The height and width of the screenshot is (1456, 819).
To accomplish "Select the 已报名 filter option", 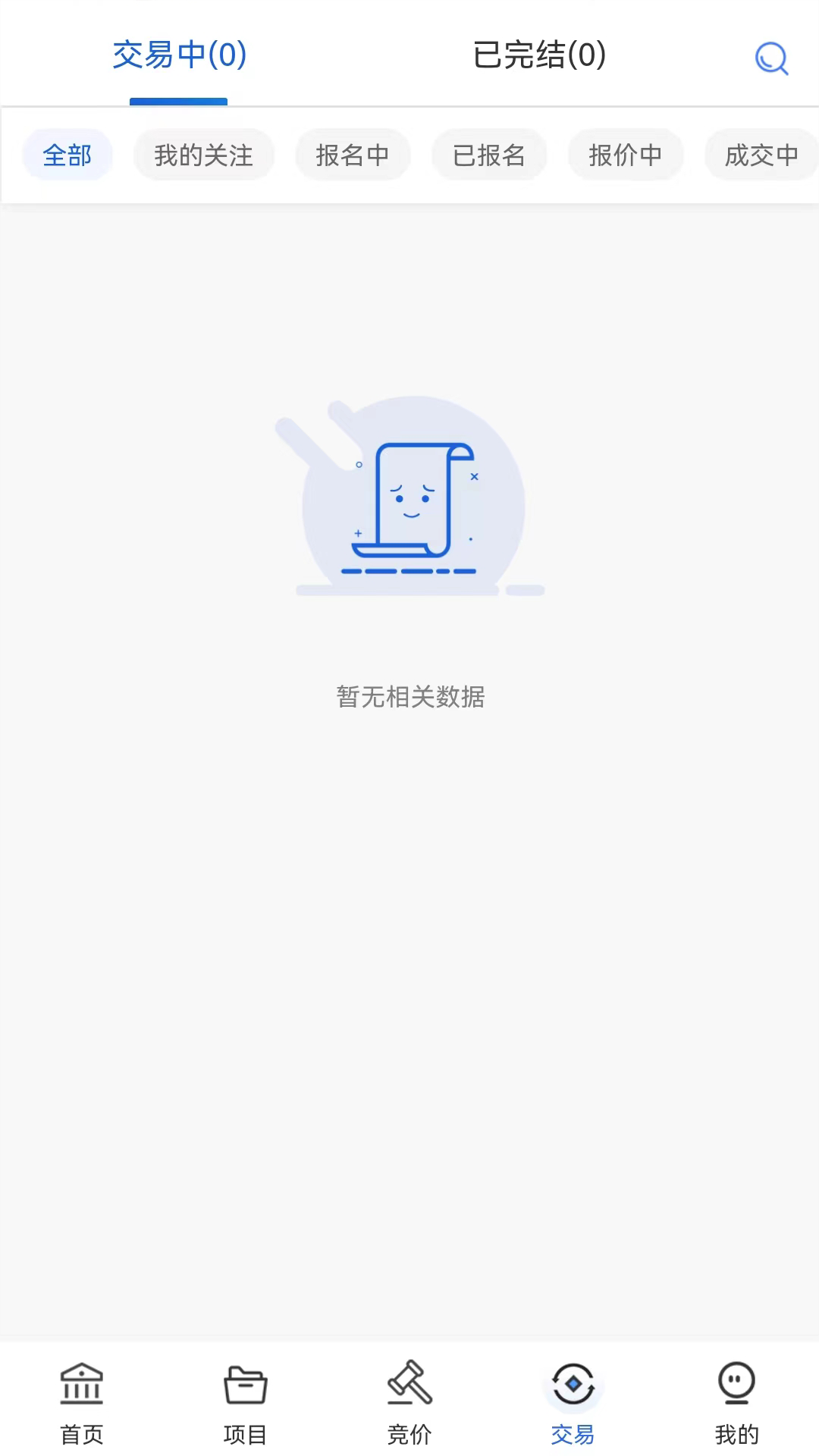I will click(x=489, y=155).
